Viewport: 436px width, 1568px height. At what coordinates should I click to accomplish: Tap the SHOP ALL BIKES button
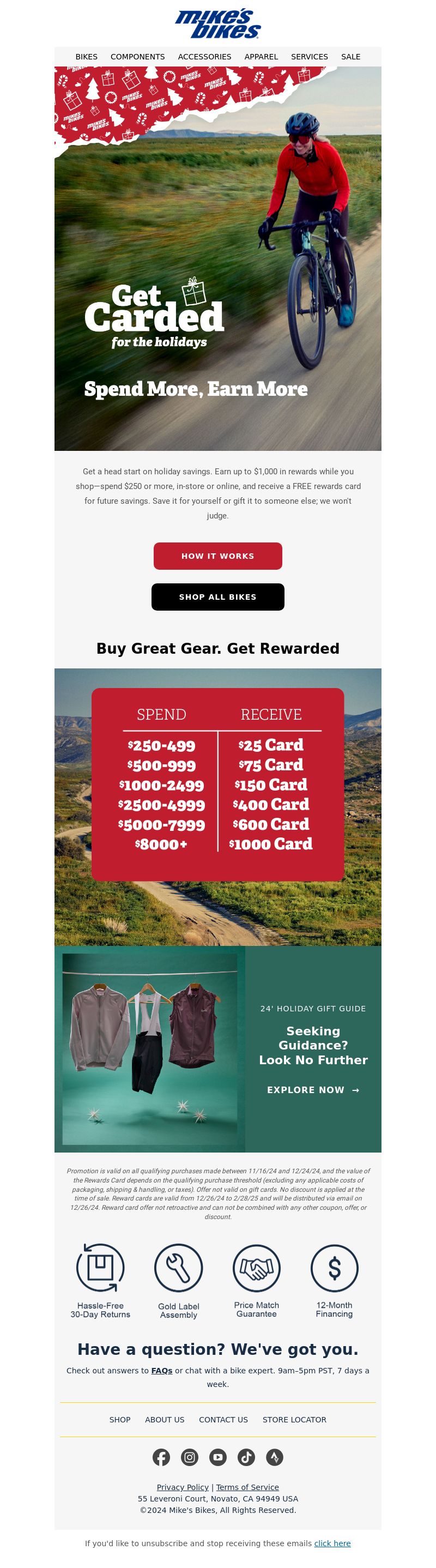[x=217, y=596]
